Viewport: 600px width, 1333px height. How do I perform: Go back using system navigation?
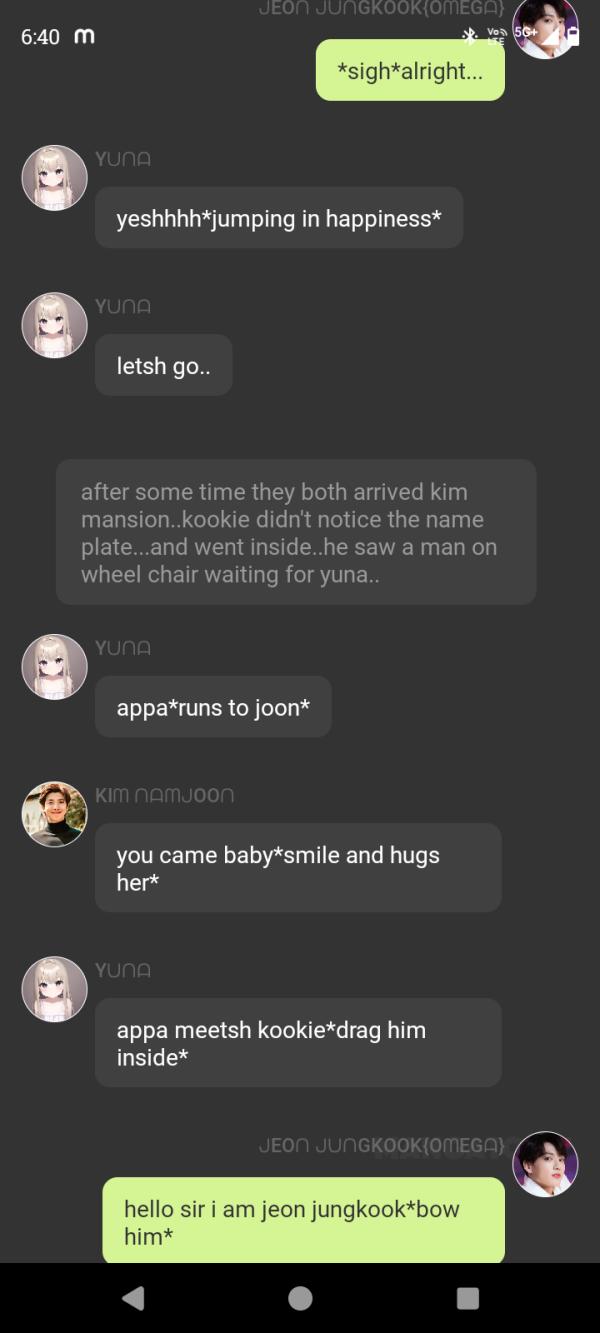133,1298
